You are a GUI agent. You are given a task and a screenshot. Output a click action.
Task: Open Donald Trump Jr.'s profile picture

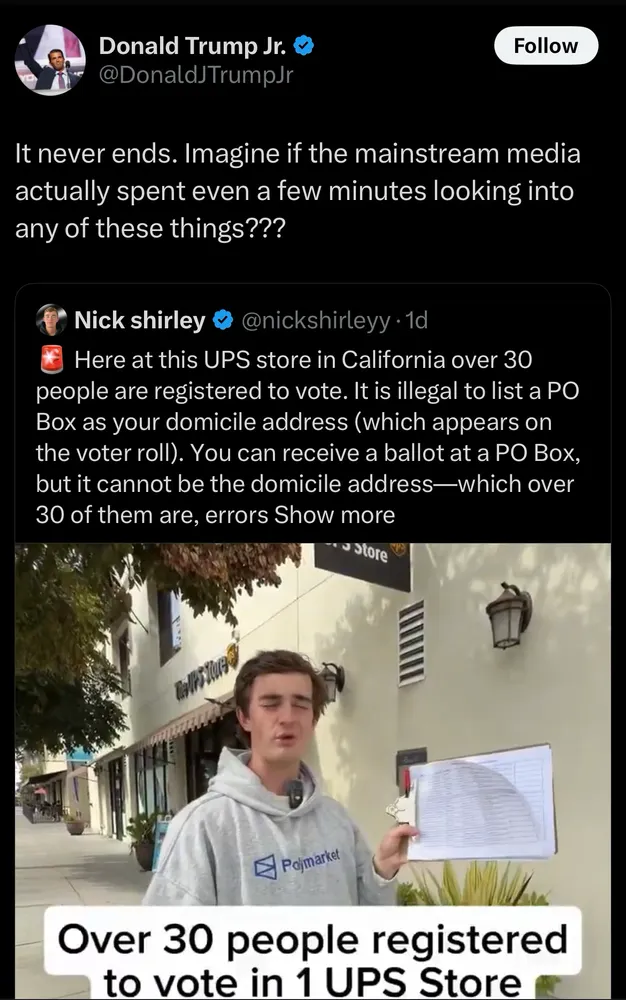click(x=50, y=60)
